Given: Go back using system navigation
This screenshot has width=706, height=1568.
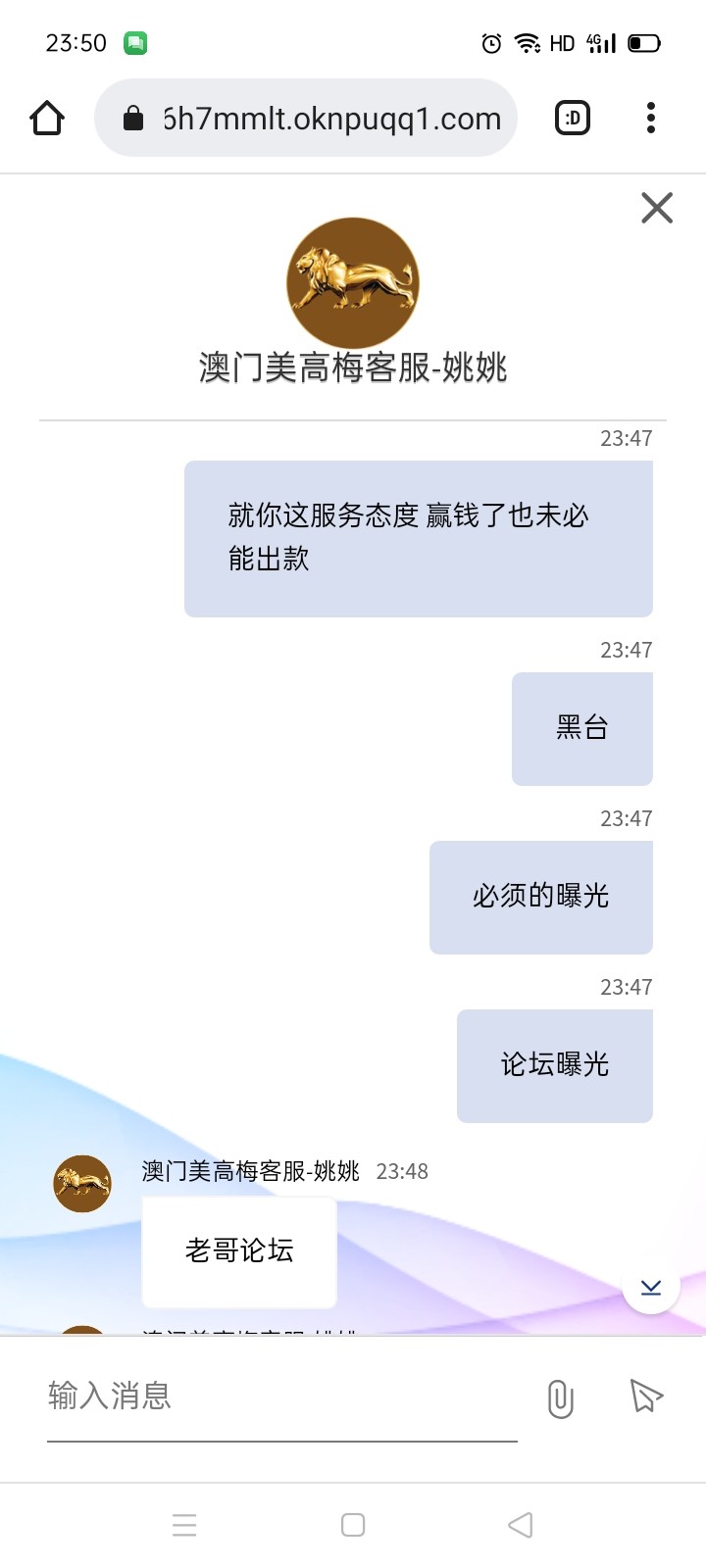Looking at the screenshot, I should tap(521, 1525).
